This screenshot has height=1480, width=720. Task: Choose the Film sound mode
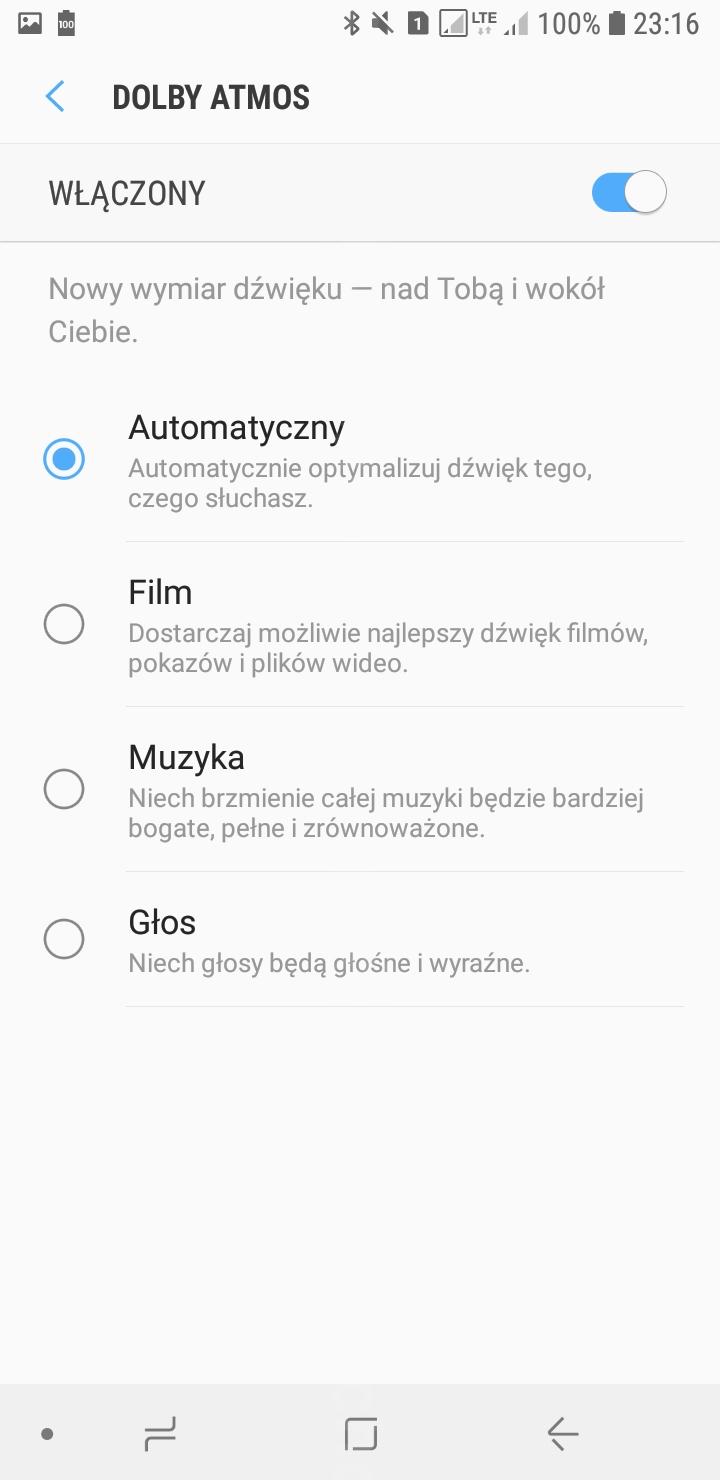coord(360,625)
